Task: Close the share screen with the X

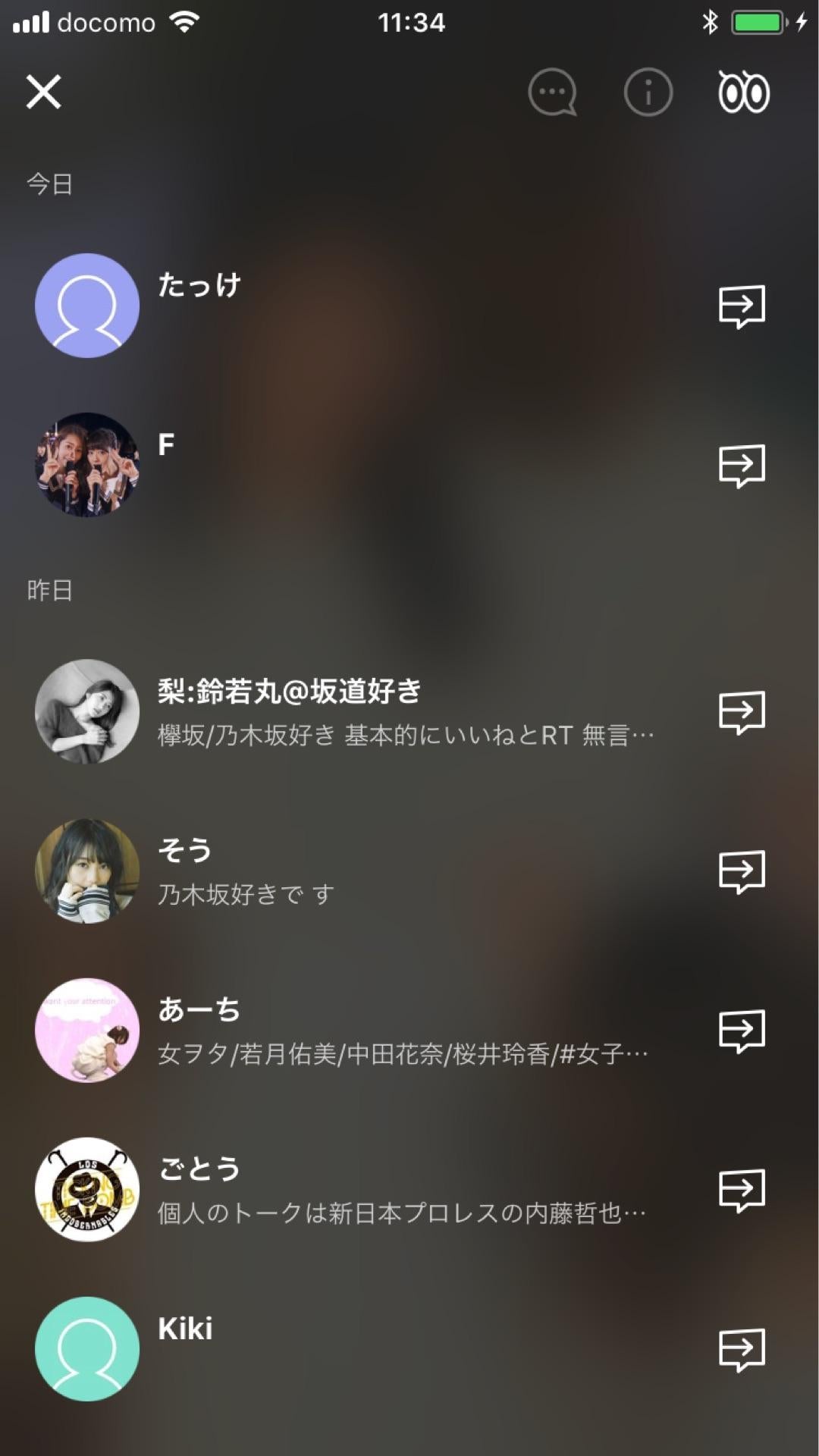Action: tap(43, 93)
